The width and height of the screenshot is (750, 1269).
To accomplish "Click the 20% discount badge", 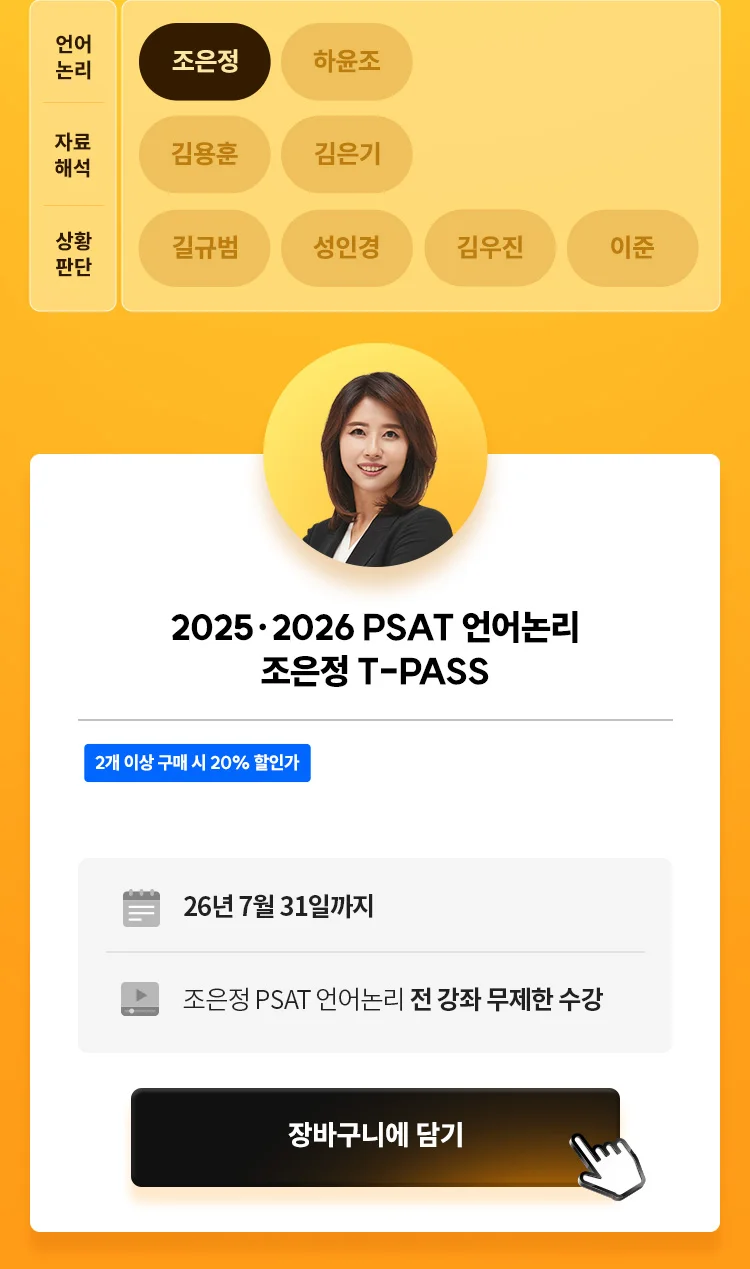I will (197, 763).
